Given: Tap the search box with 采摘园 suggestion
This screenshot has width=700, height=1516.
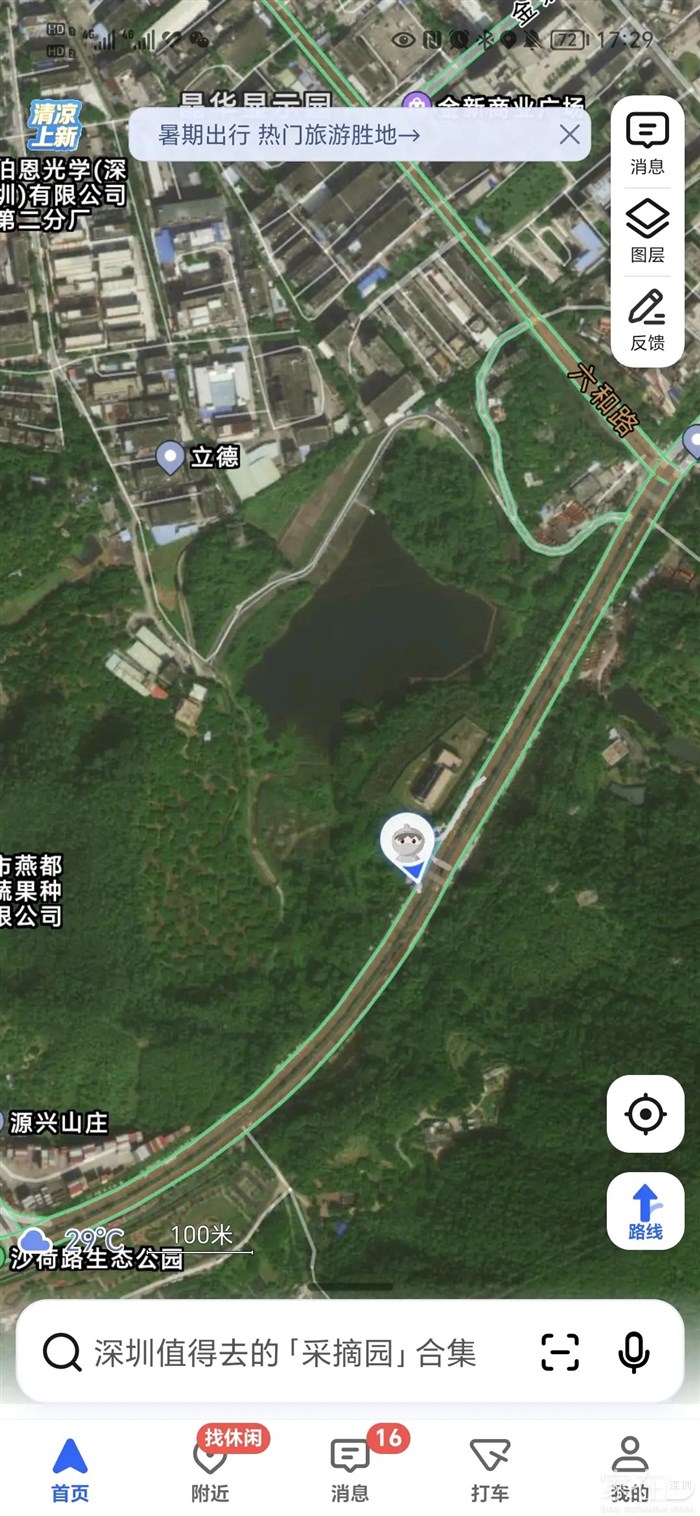Looking at the screenshot, I should [x=285, y=1353].
